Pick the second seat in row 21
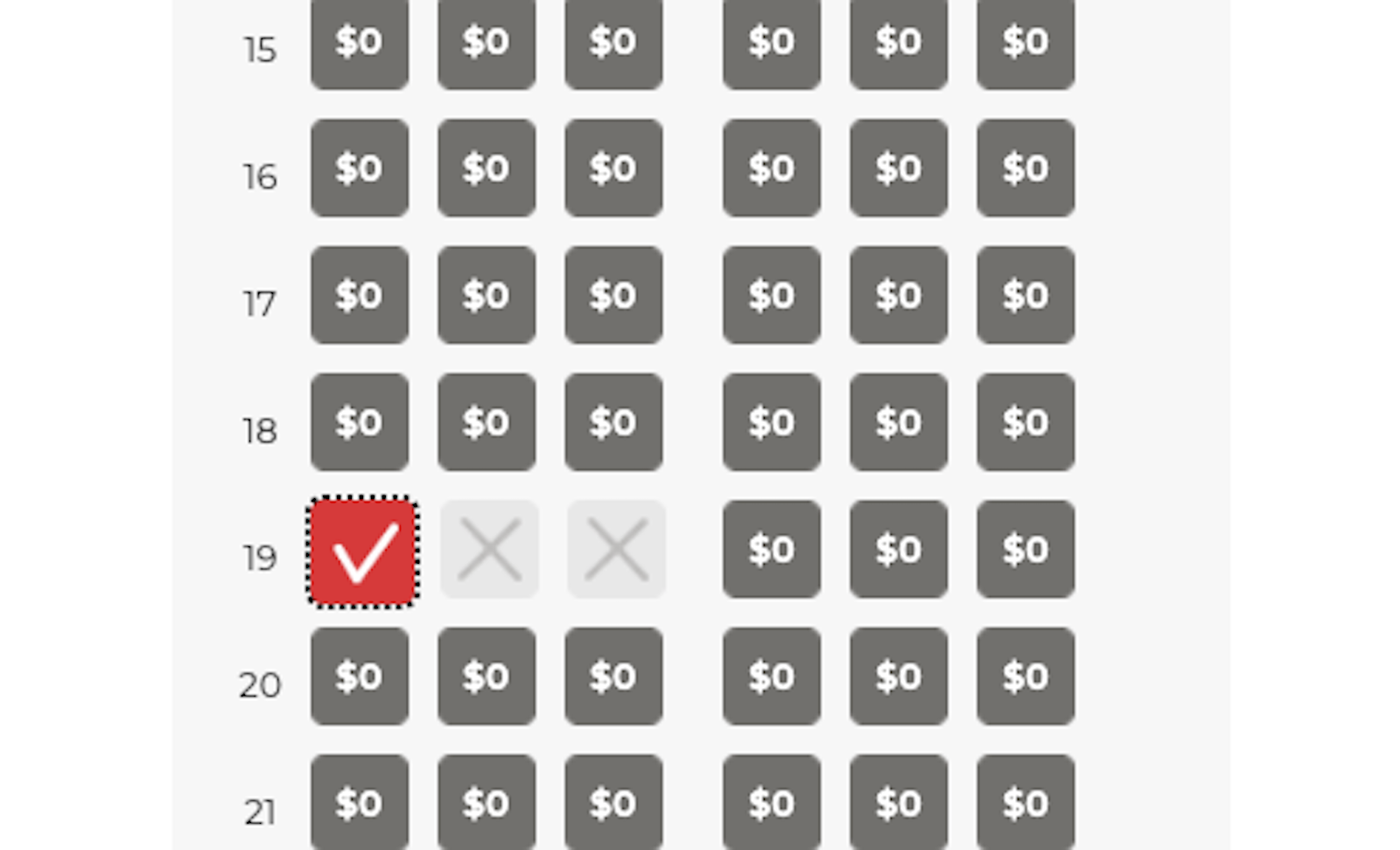This screenshot has width=1400, height=850. (486, 801)
